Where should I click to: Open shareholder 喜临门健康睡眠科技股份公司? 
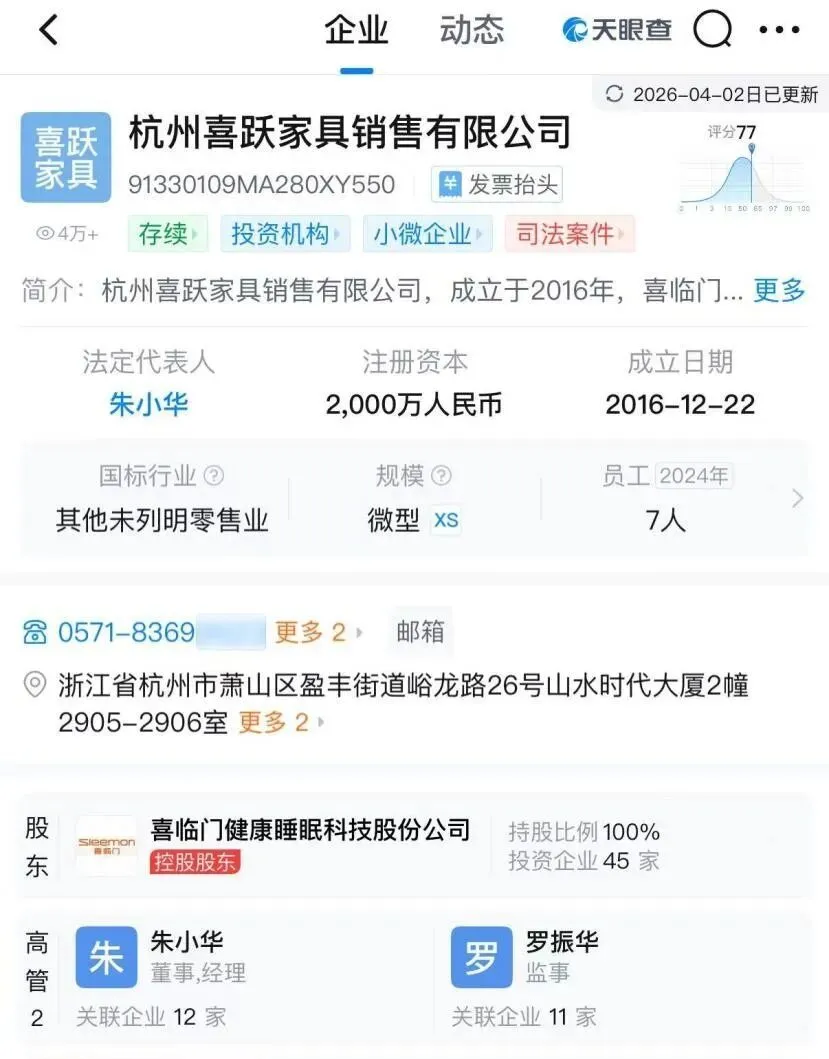pos(310,830)
